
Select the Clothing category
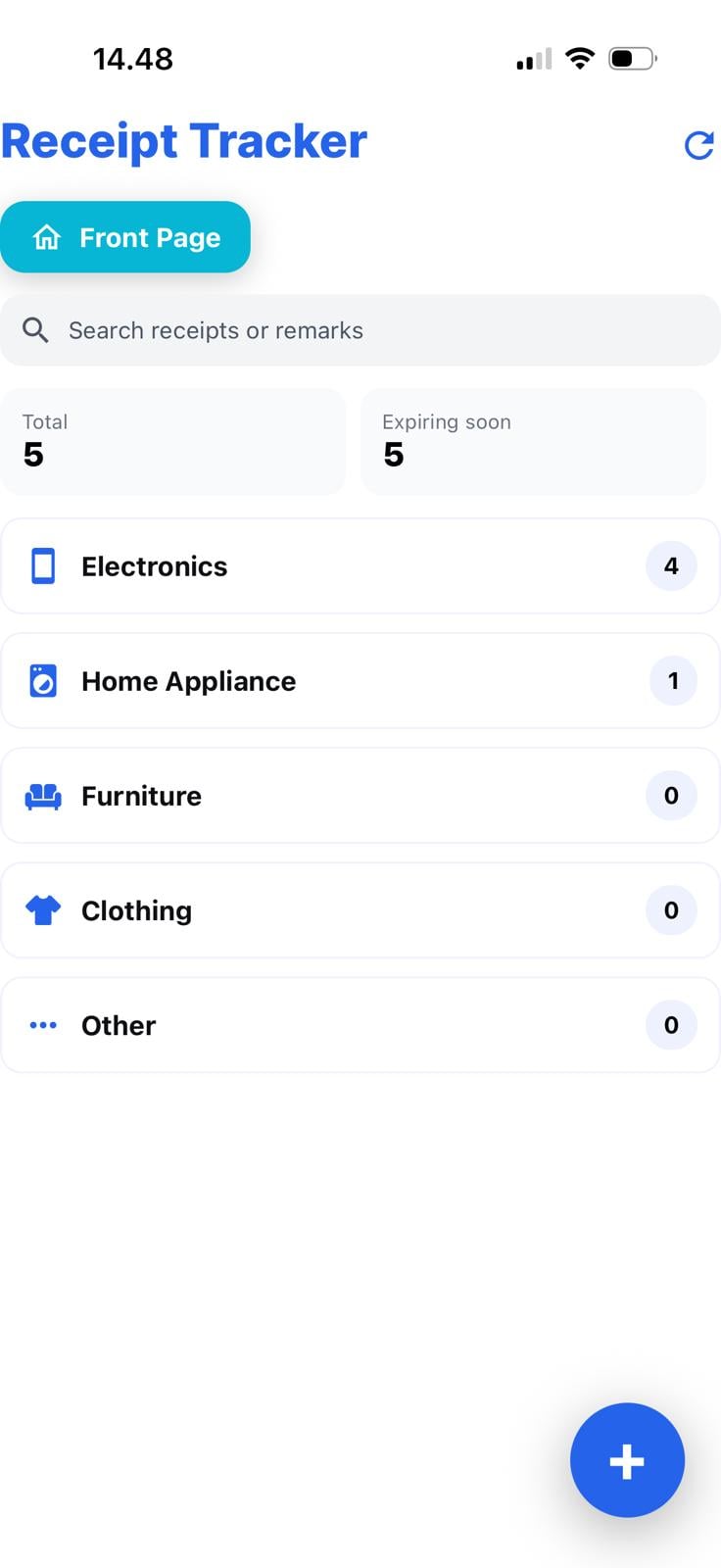point(360,910)
